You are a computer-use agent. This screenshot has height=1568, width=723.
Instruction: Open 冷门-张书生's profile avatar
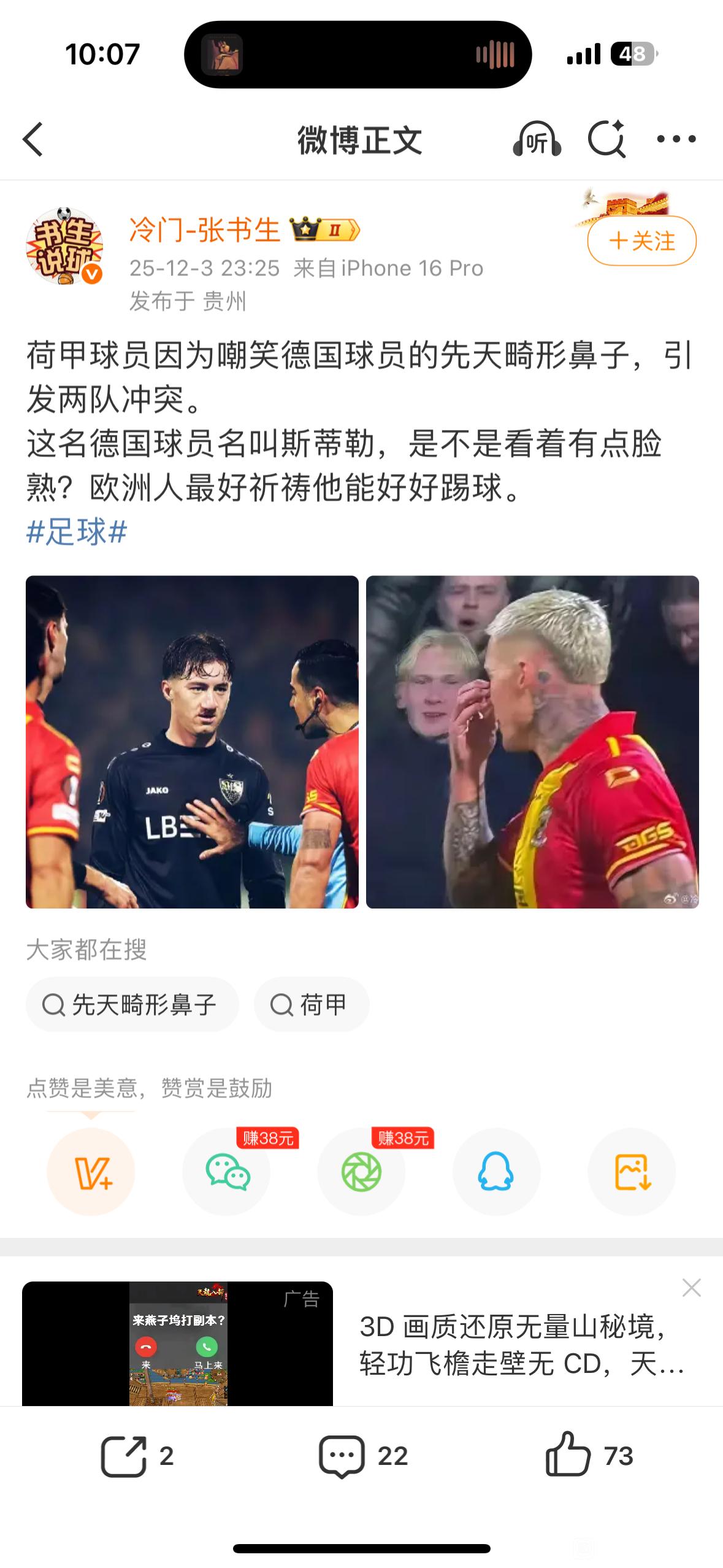coord(64,247)
